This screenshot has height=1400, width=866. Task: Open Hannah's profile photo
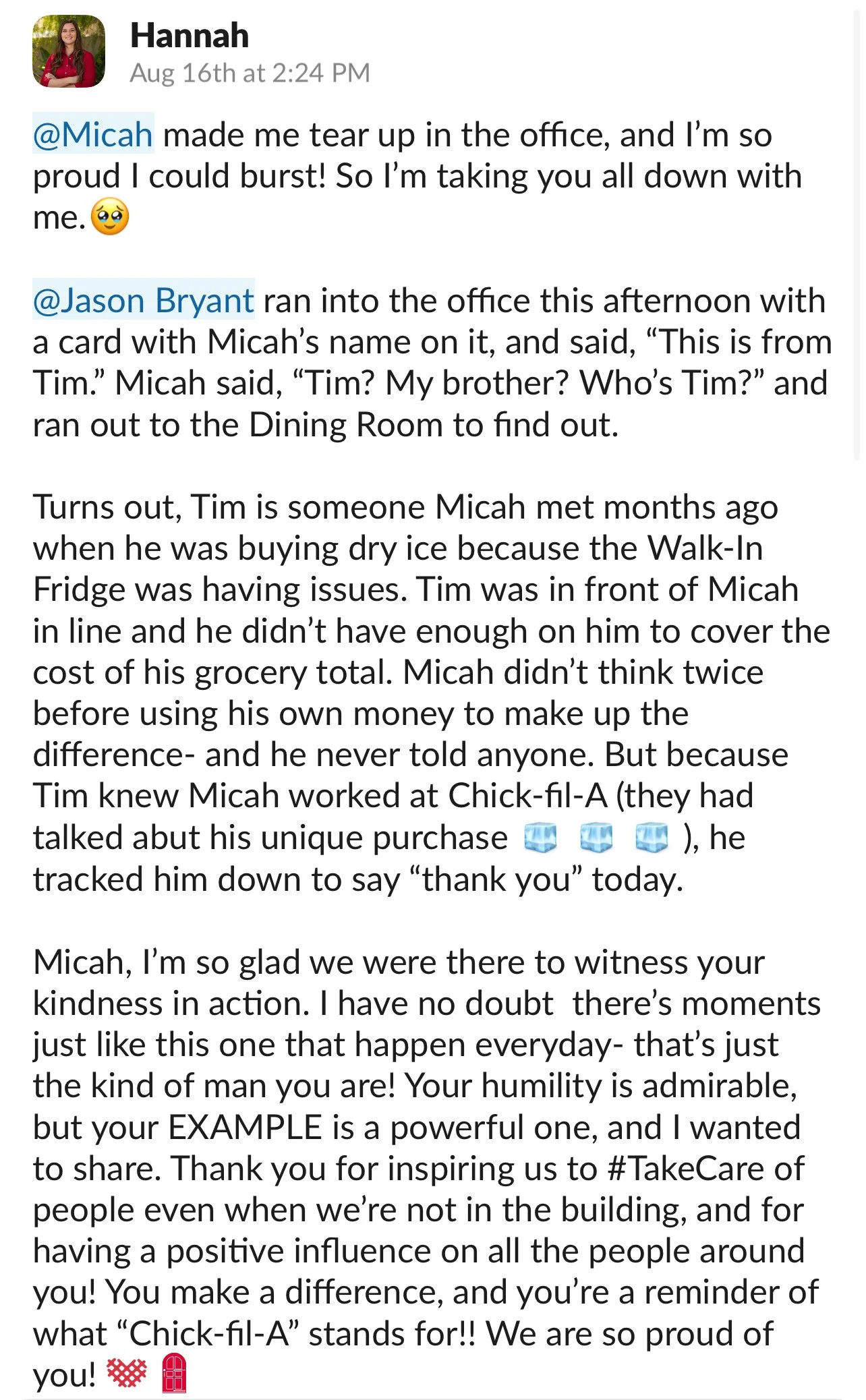pyautogui.click(x=69, y=52)
